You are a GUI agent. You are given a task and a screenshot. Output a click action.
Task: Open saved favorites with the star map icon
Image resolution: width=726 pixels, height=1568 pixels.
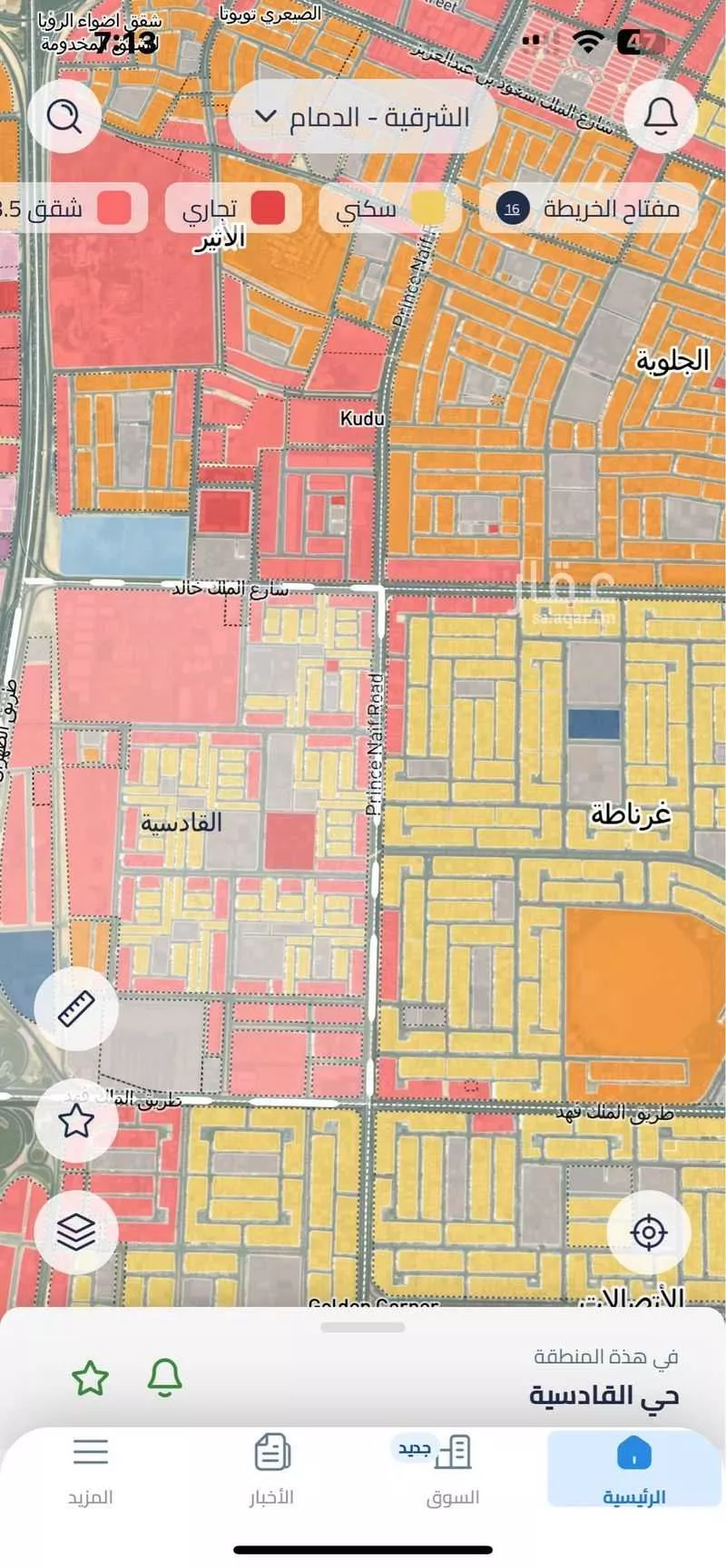77,1120
